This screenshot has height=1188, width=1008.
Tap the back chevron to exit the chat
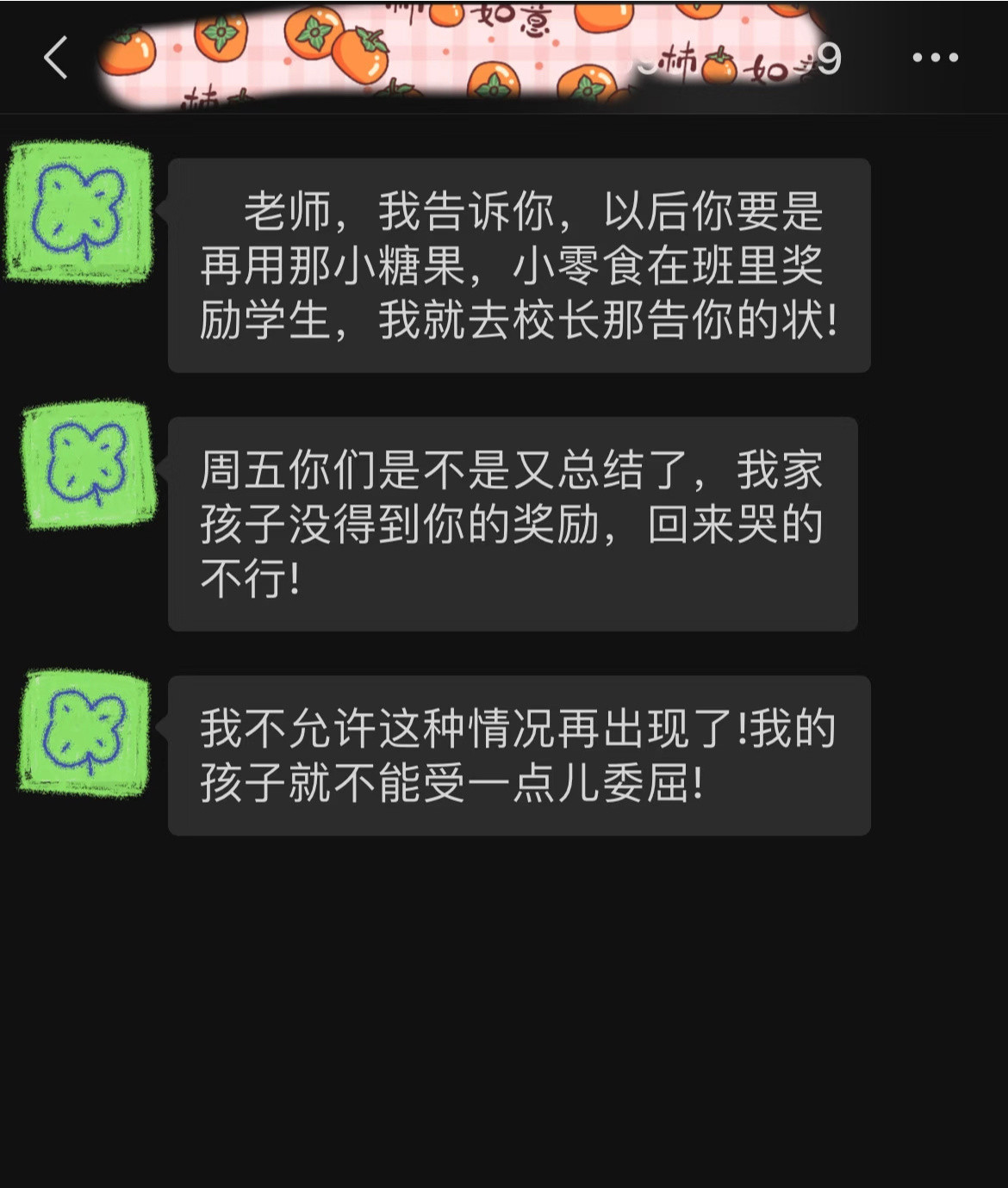pos(53,58)
